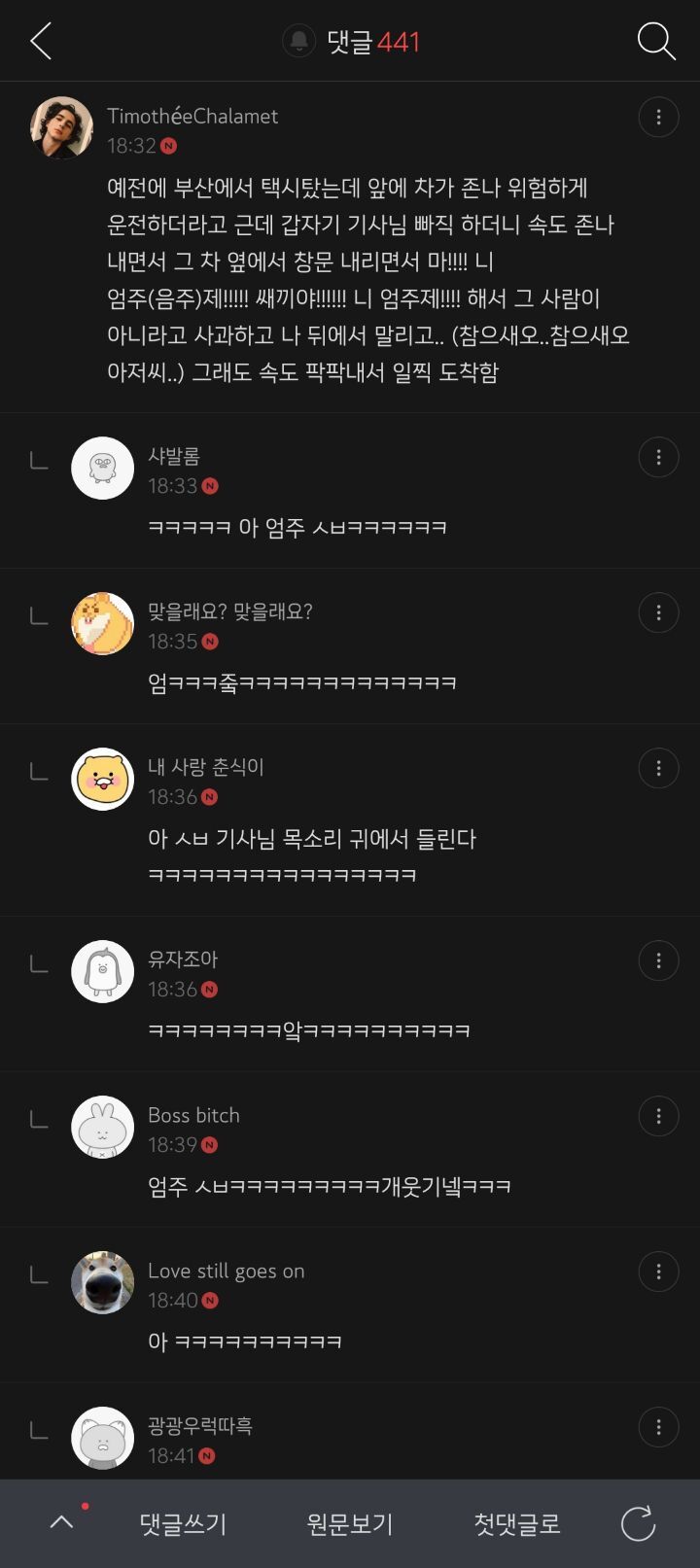Open TimothéeChalamet's profile picture
Screen dimensions: 700x1568
click(61, 127)
